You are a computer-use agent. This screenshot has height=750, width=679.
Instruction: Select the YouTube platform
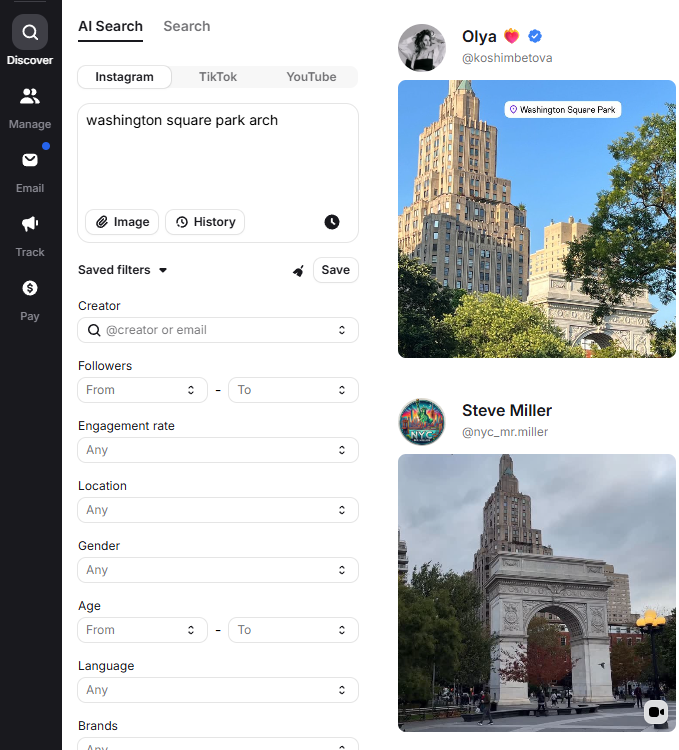pos(311,77)
